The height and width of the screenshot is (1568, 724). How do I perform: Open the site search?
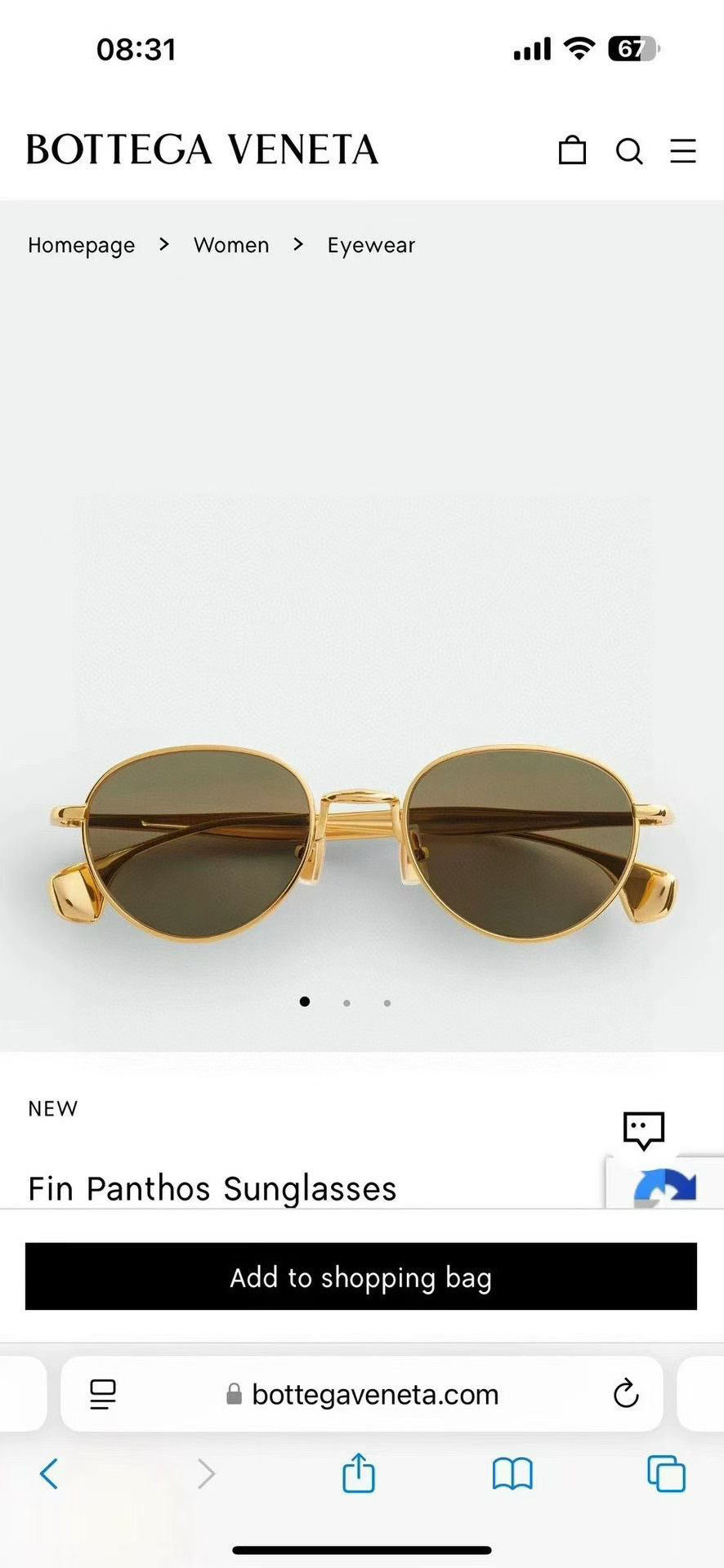pos(628,151)
